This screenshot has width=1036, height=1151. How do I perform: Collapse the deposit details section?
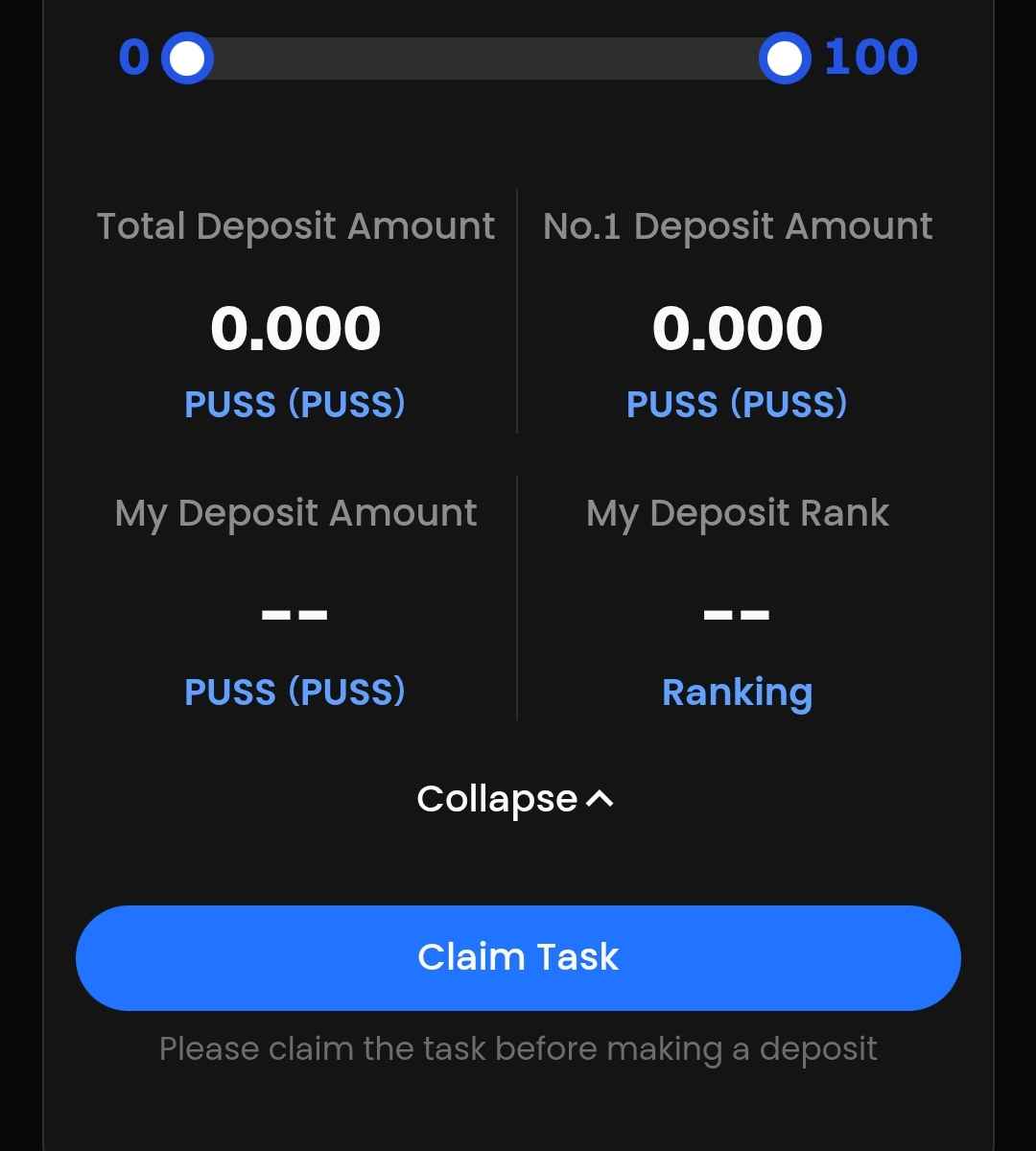point(516,799)
